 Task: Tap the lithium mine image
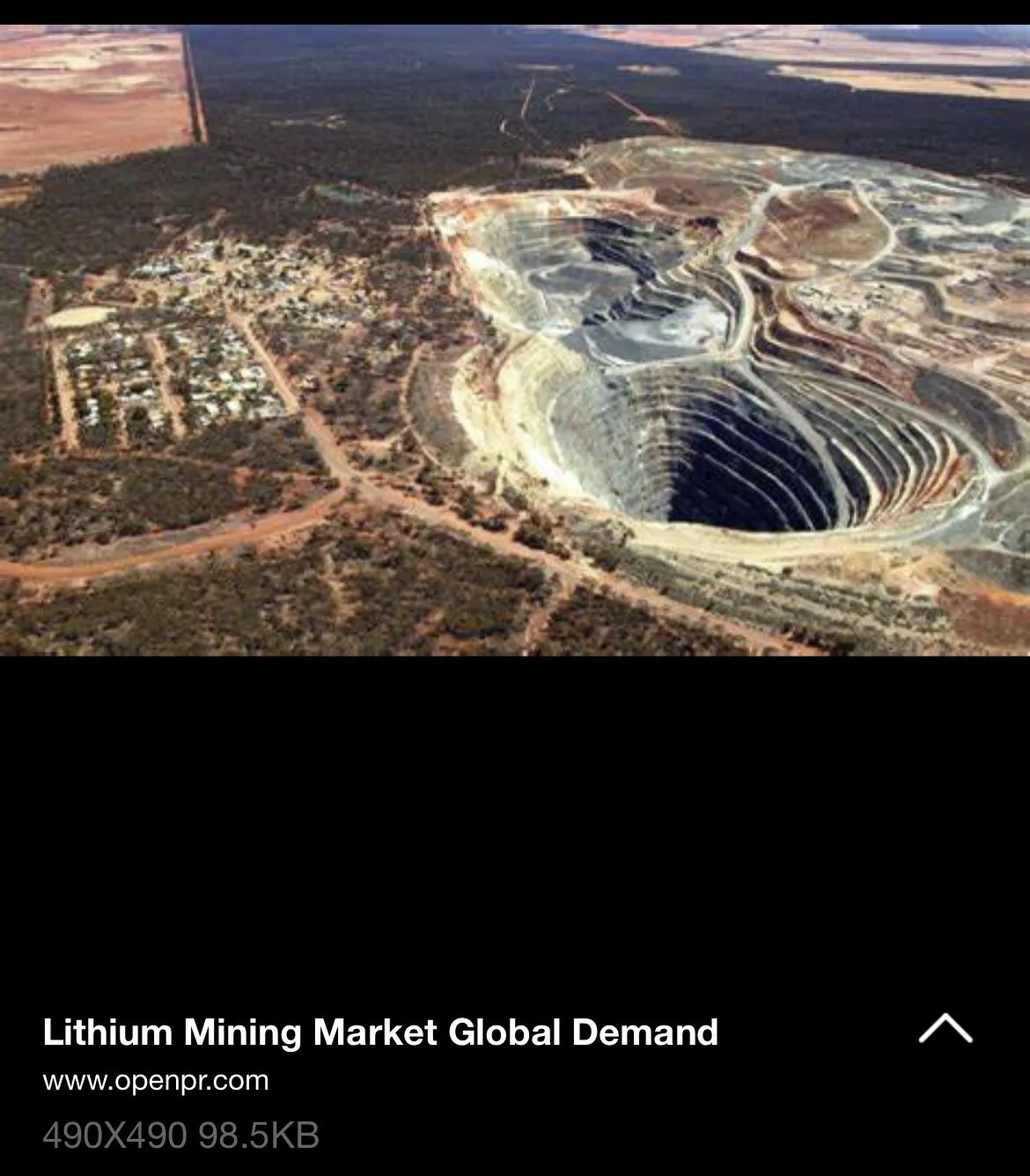coord(515,342)
